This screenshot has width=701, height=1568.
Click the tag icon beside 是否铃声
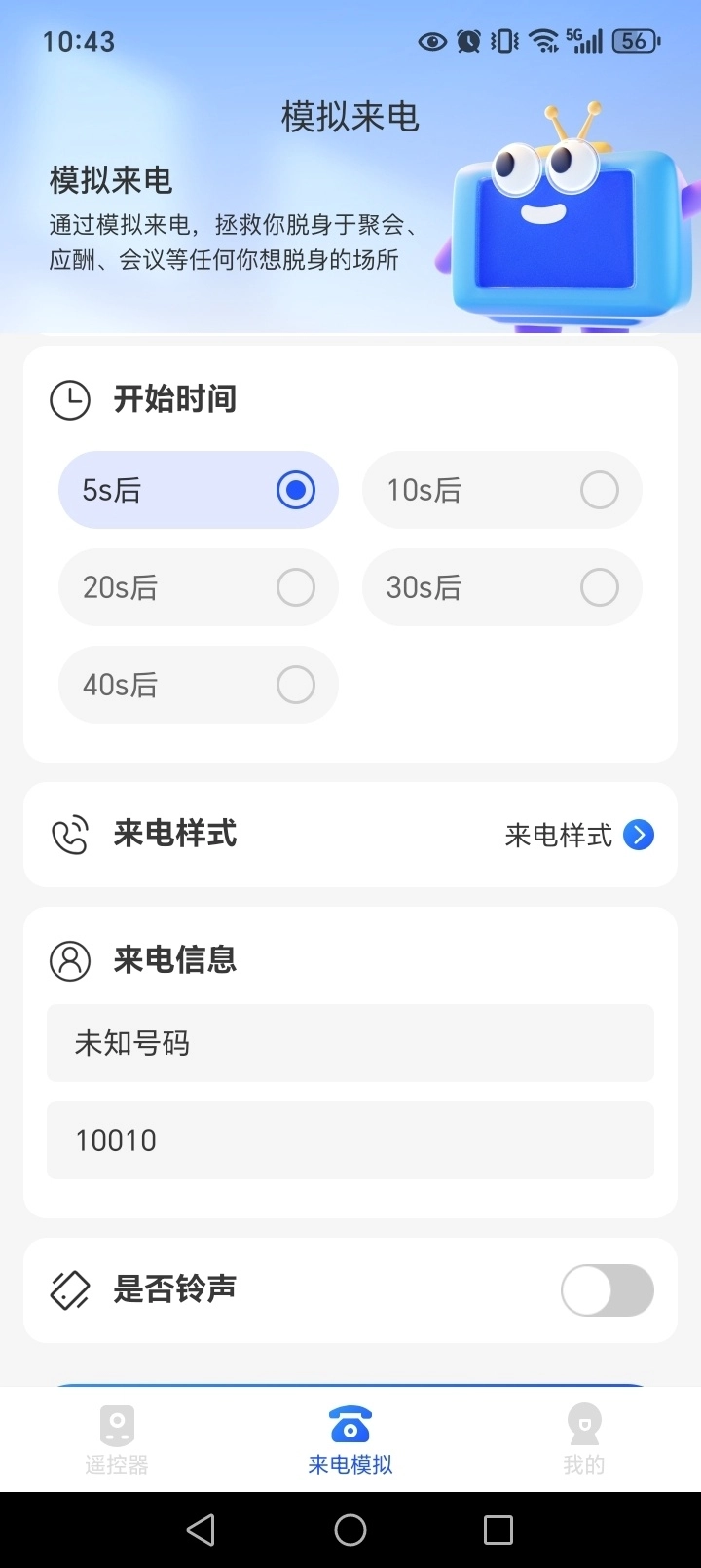(x=69, y=1289)
